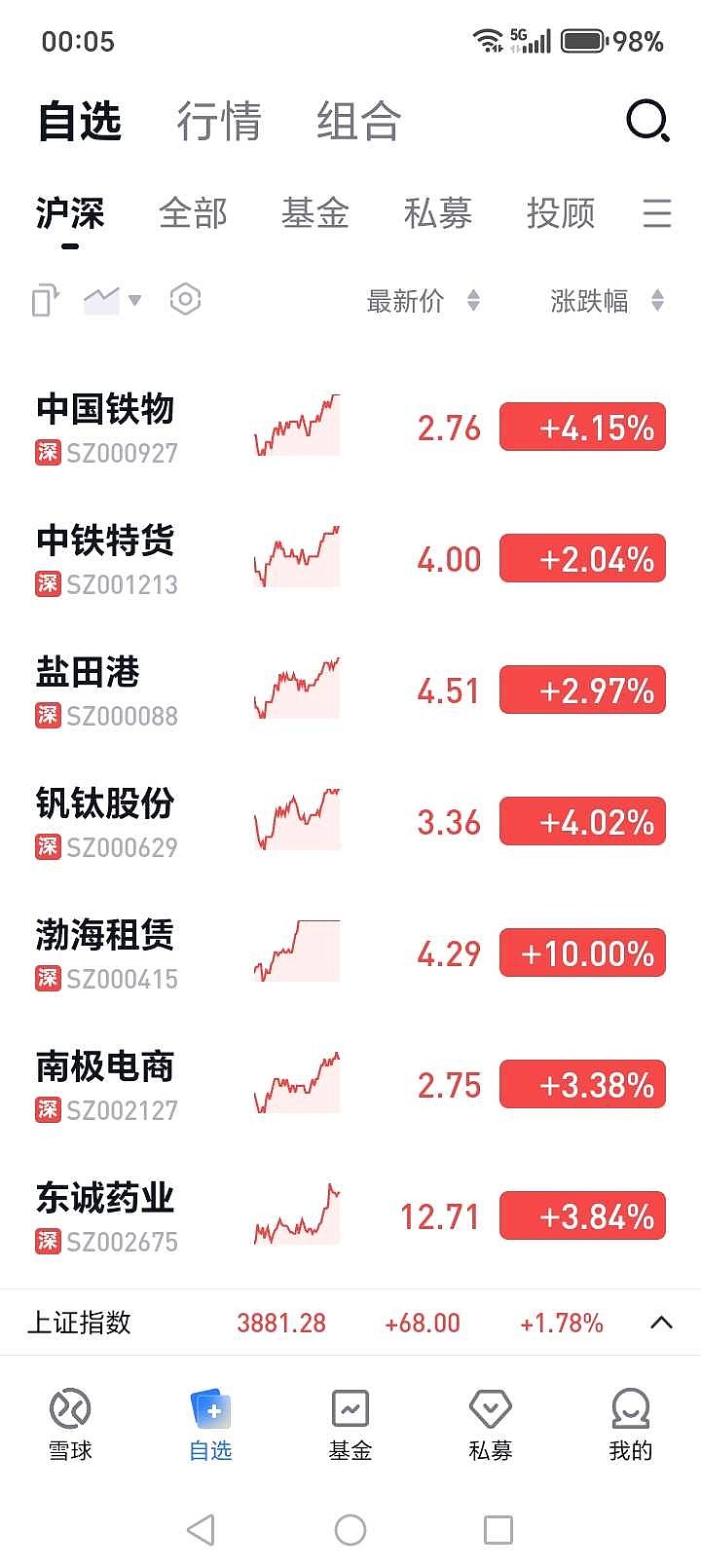Expand the 上证指数 index bar
Viewport: 701px width, 1568px height.
[x=661, y=1323]
